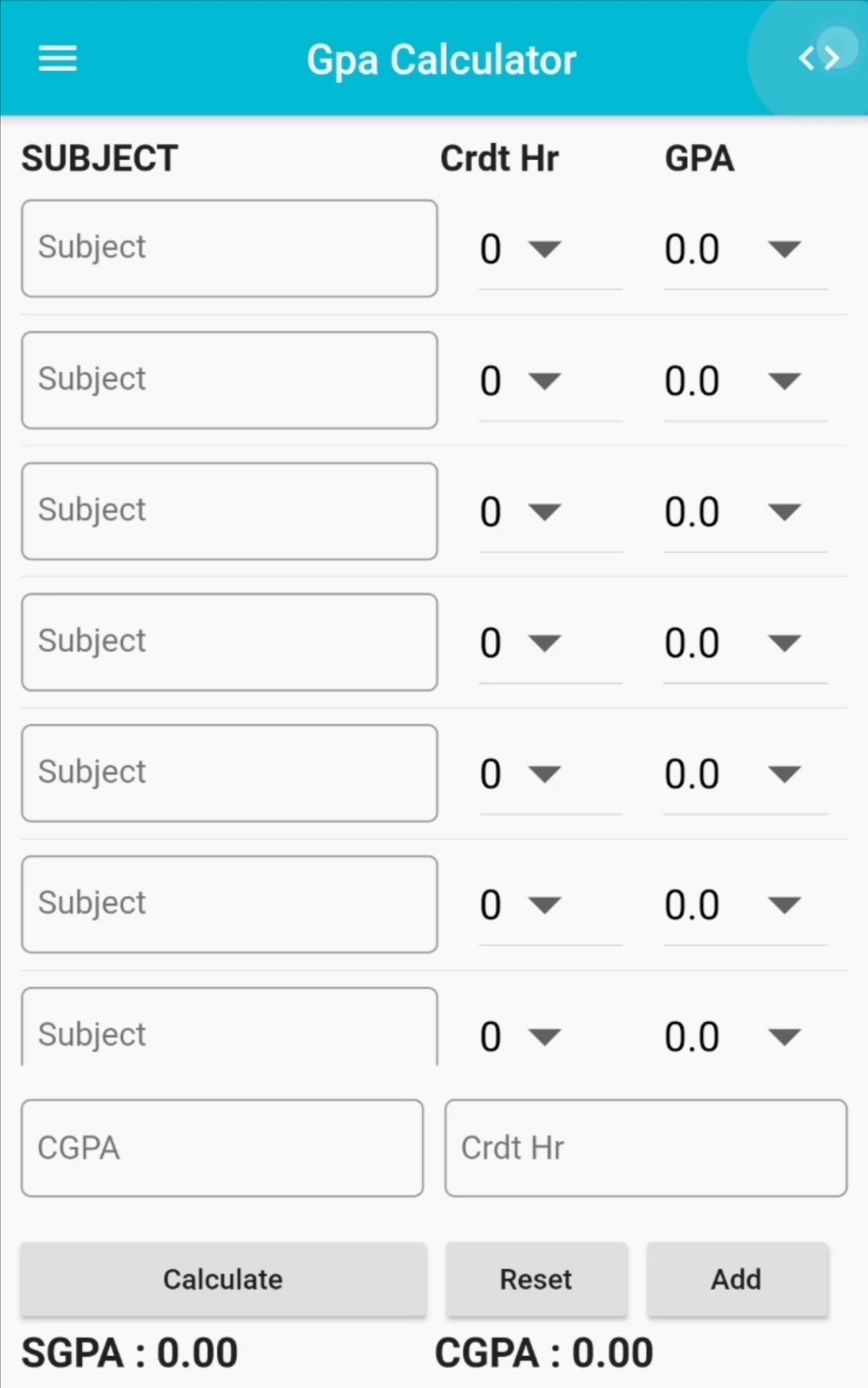Expand first row's credit hour dropdown

551,249
